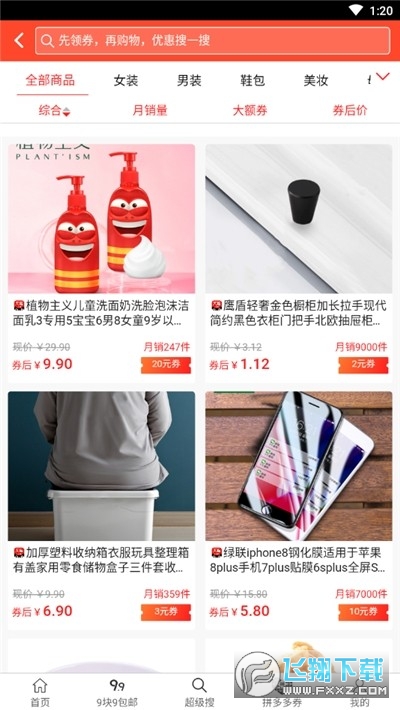The image size is (400, 710).
Task: Open the 植物主义 children's face wash product
Action: pos(101,262)
